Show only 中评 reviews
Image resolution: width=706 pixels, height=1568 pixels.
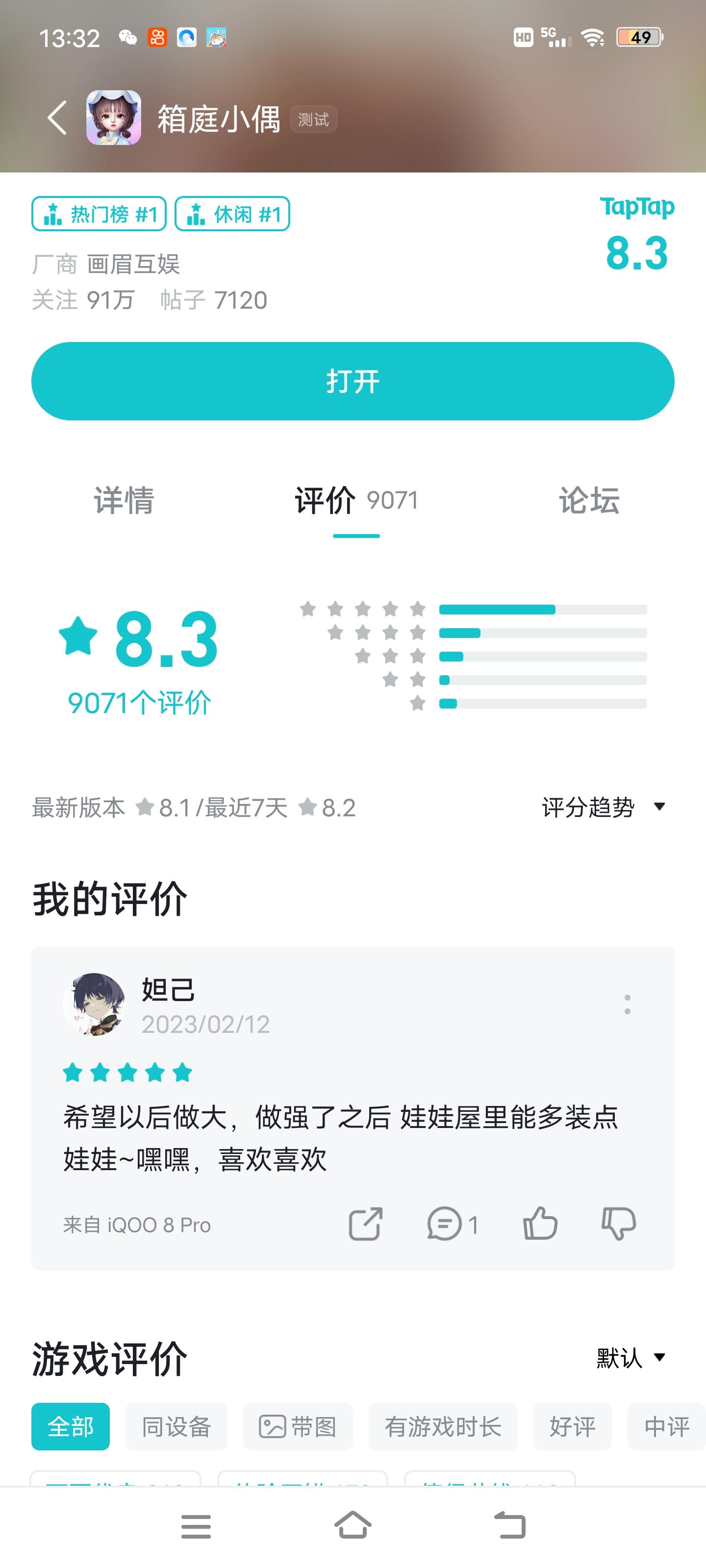tap(666, 1427)
